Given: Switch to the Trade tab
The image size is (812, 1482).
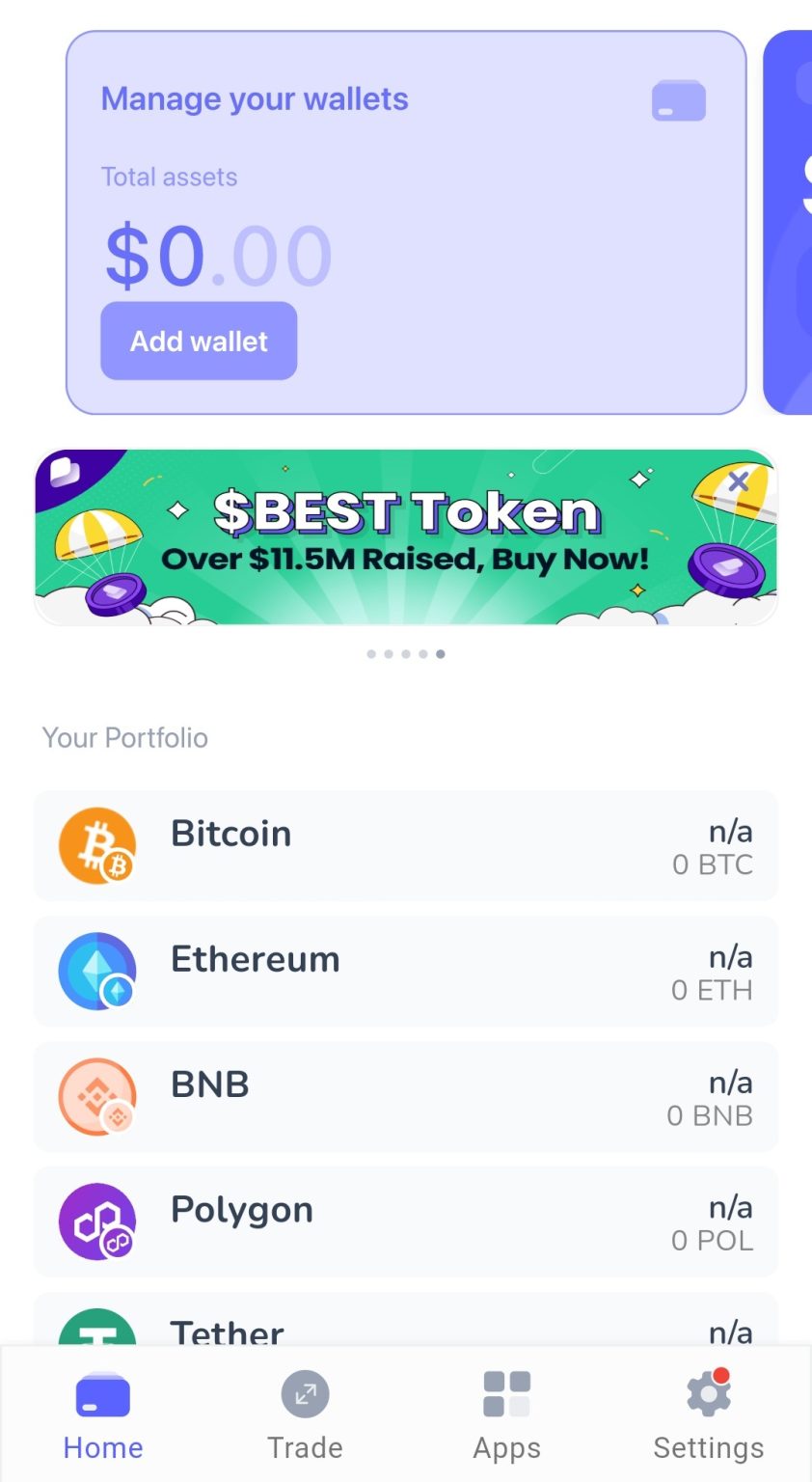Looking at the screenshot, I should [x=305, y=1413].
